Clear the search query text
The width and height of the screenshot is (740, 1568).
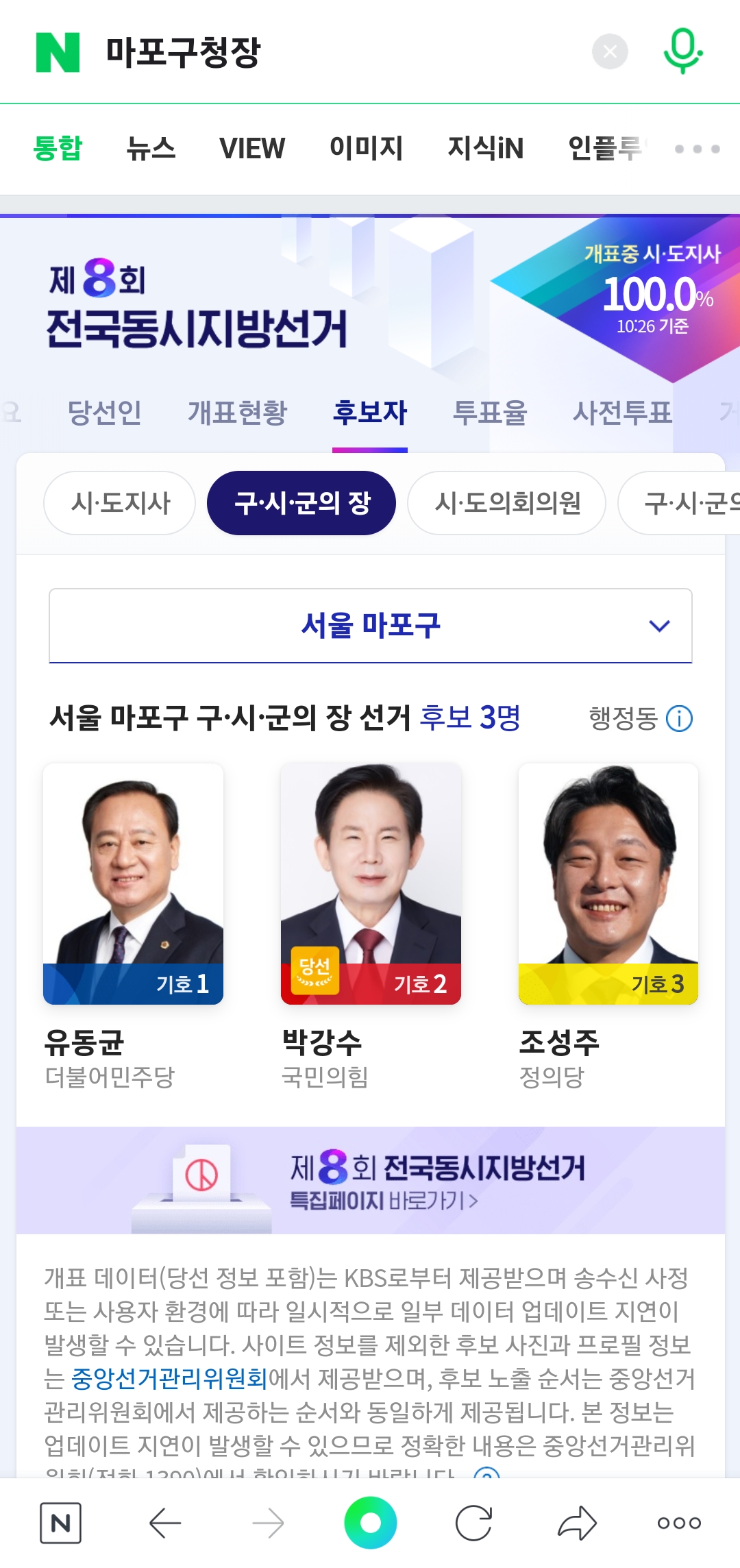[610, 51]
